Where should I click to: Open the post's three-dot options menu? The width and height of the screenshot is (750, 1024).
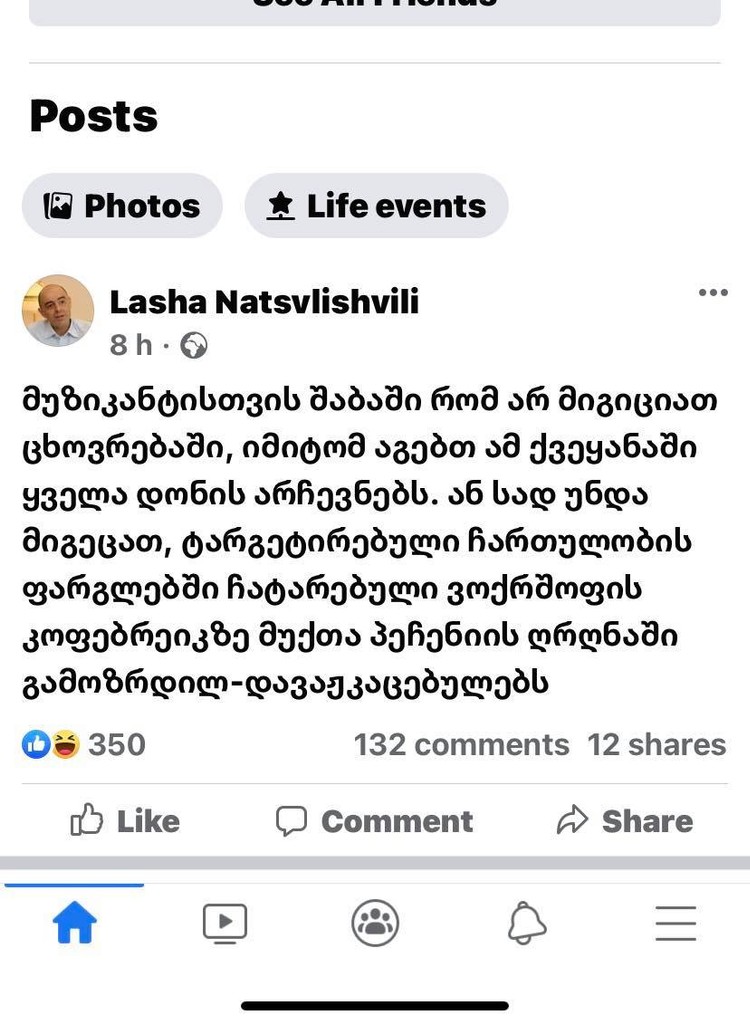[713, 292]
